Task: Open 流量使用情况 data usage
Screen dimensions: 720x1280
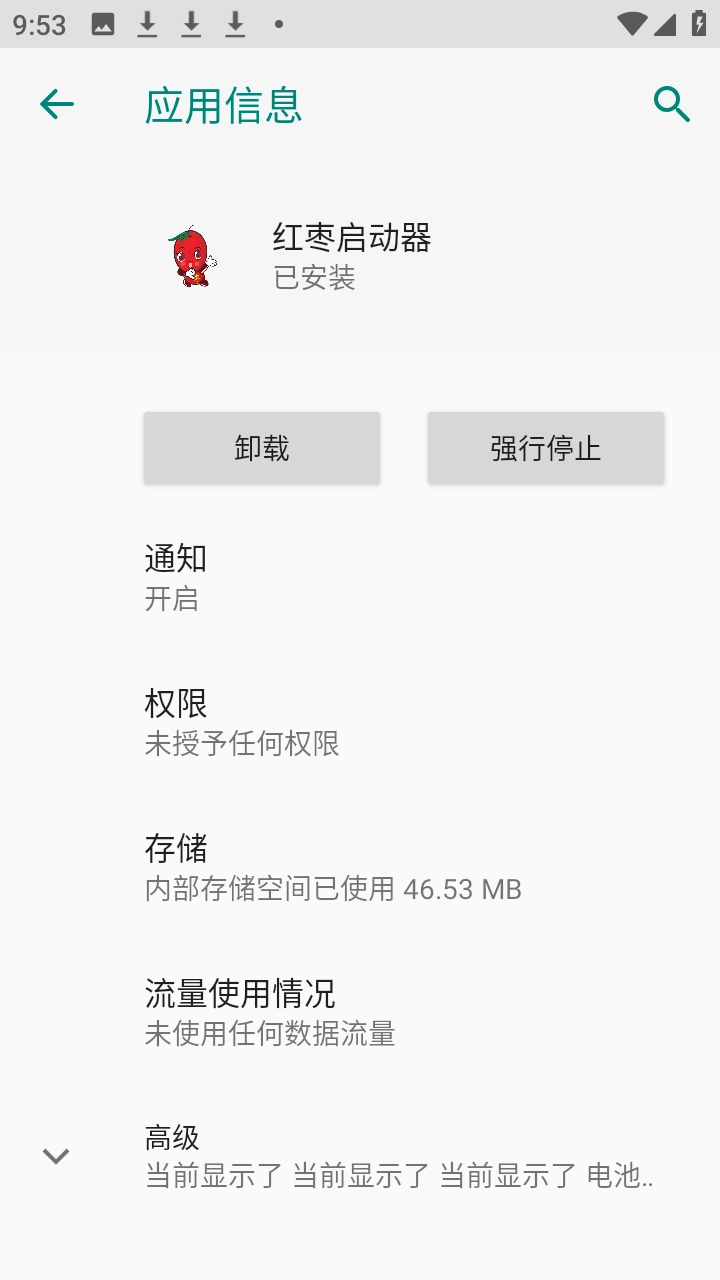Action: pos(360,1012)
